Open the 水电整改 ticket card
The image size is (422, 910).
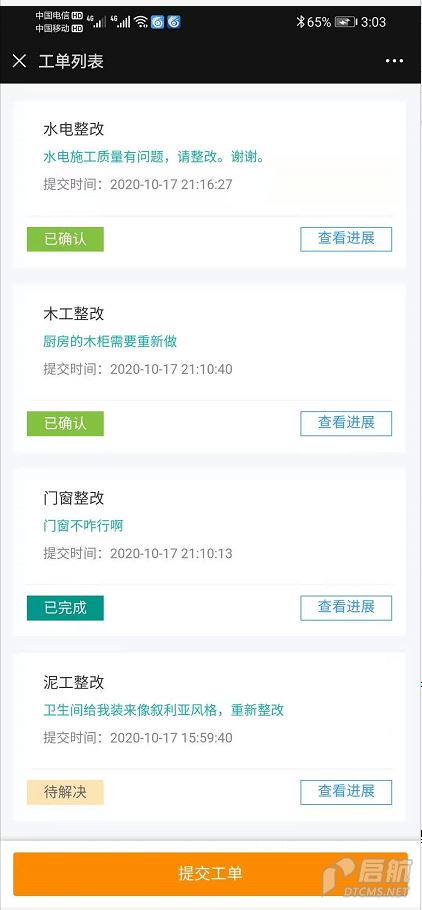click(x=209, y=185)
